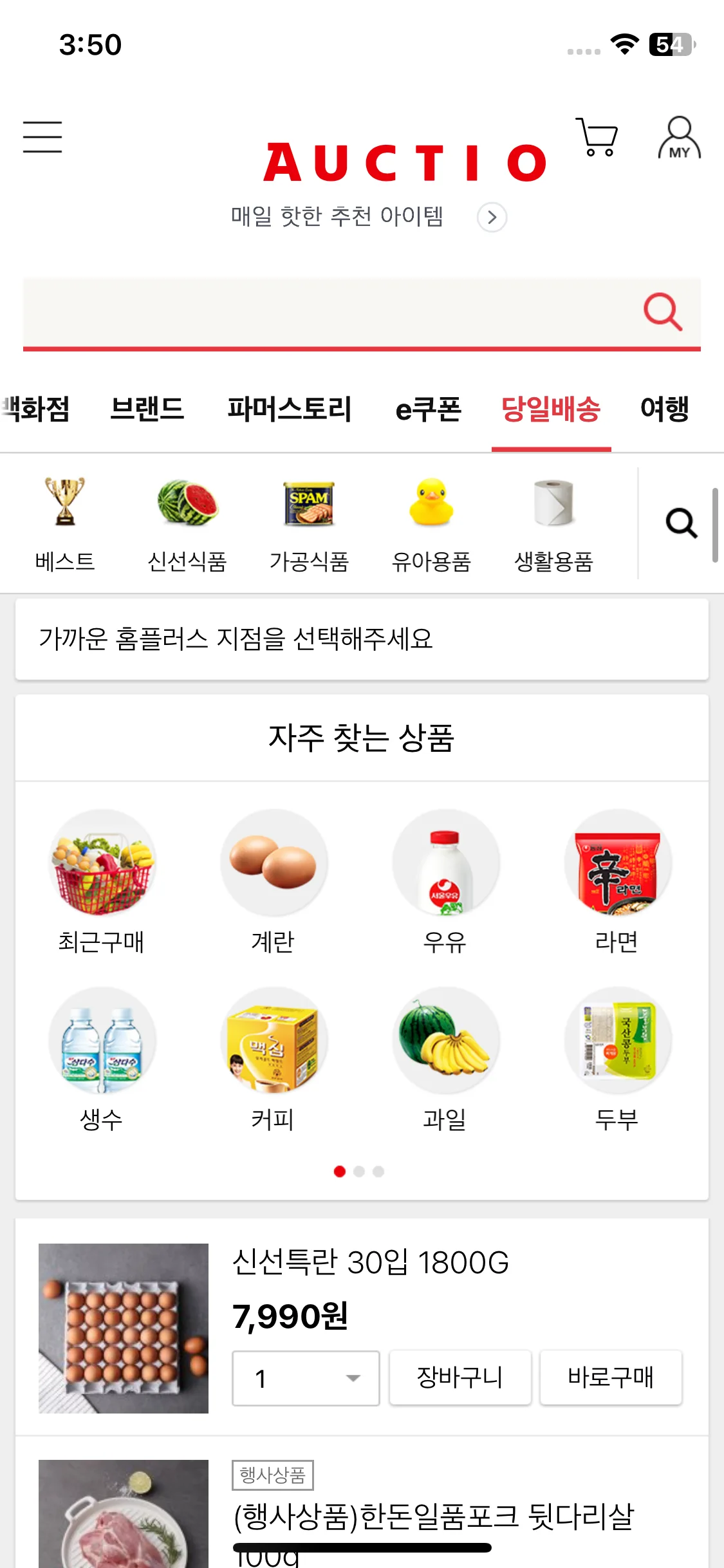Open quantity dropdown for 신선특란 30입

tap(306, 1378)
